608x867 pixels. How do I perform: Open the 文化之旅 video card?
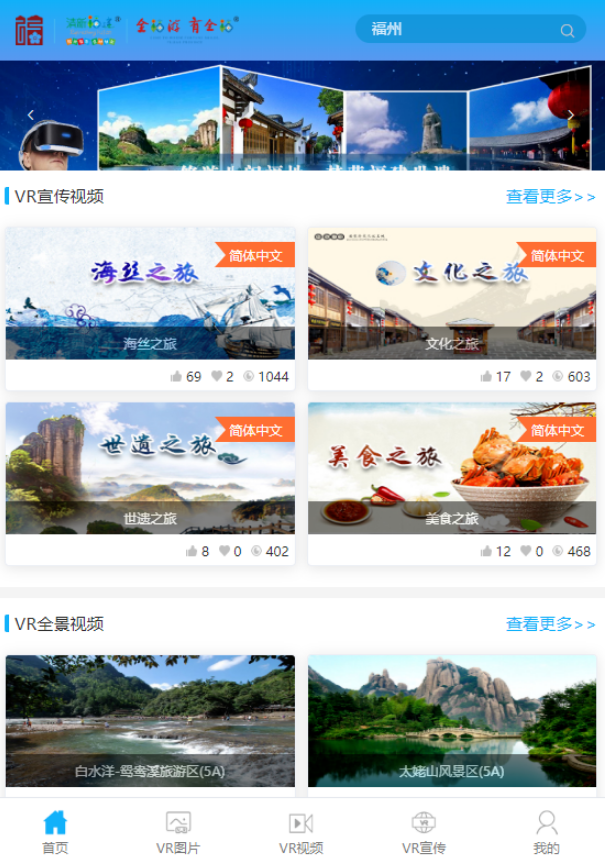coord(452,293)
